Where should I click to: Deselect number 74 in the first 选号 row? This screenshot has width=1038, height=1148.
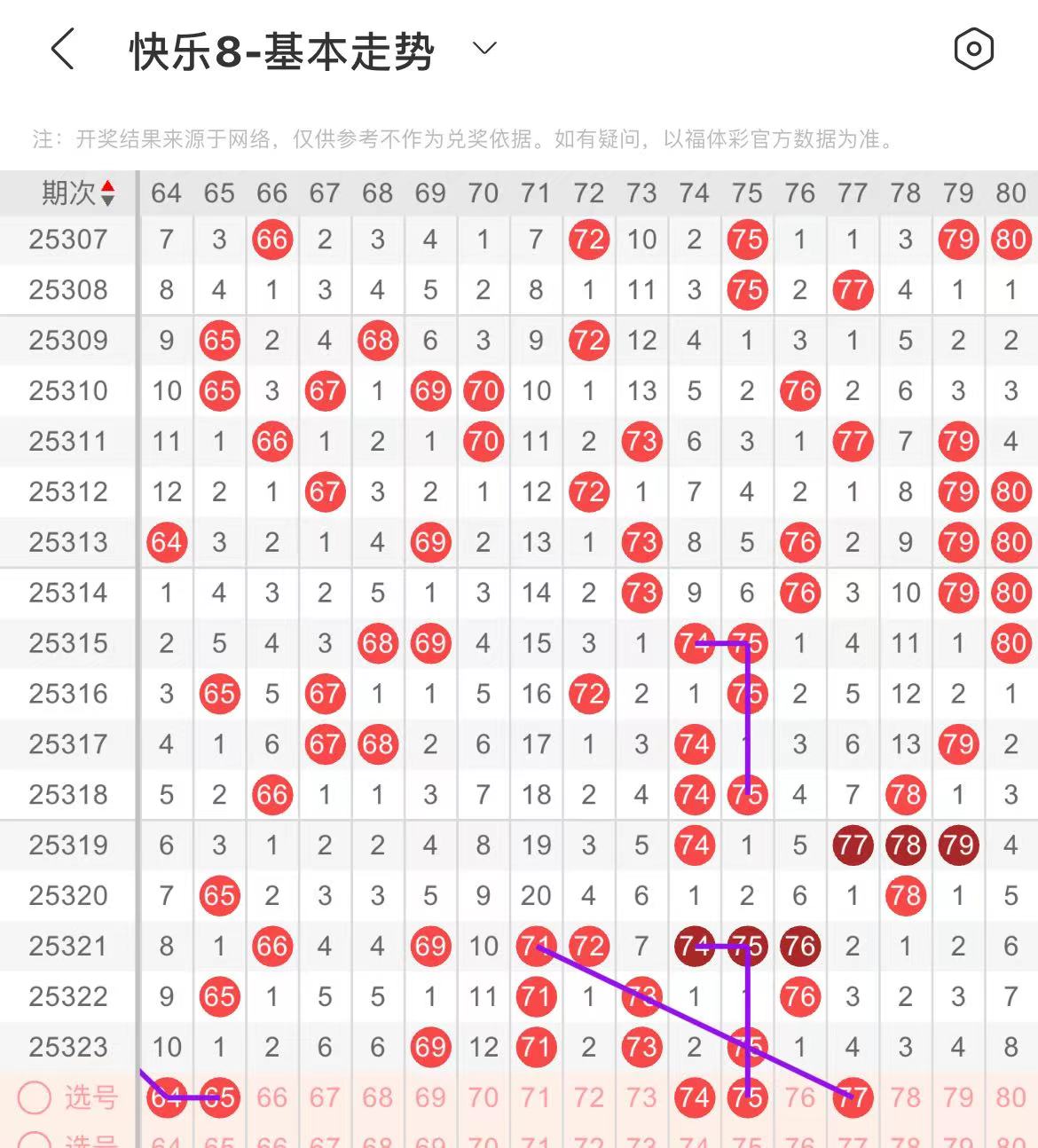coord(694,1097)
